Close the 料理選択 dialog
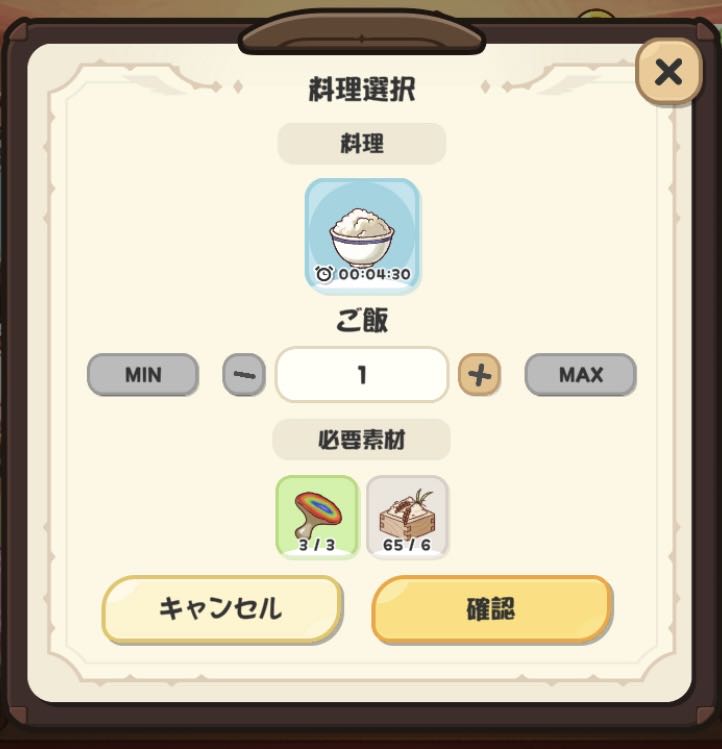Viewport: 722px width, 749px height. tap(668, 72)
